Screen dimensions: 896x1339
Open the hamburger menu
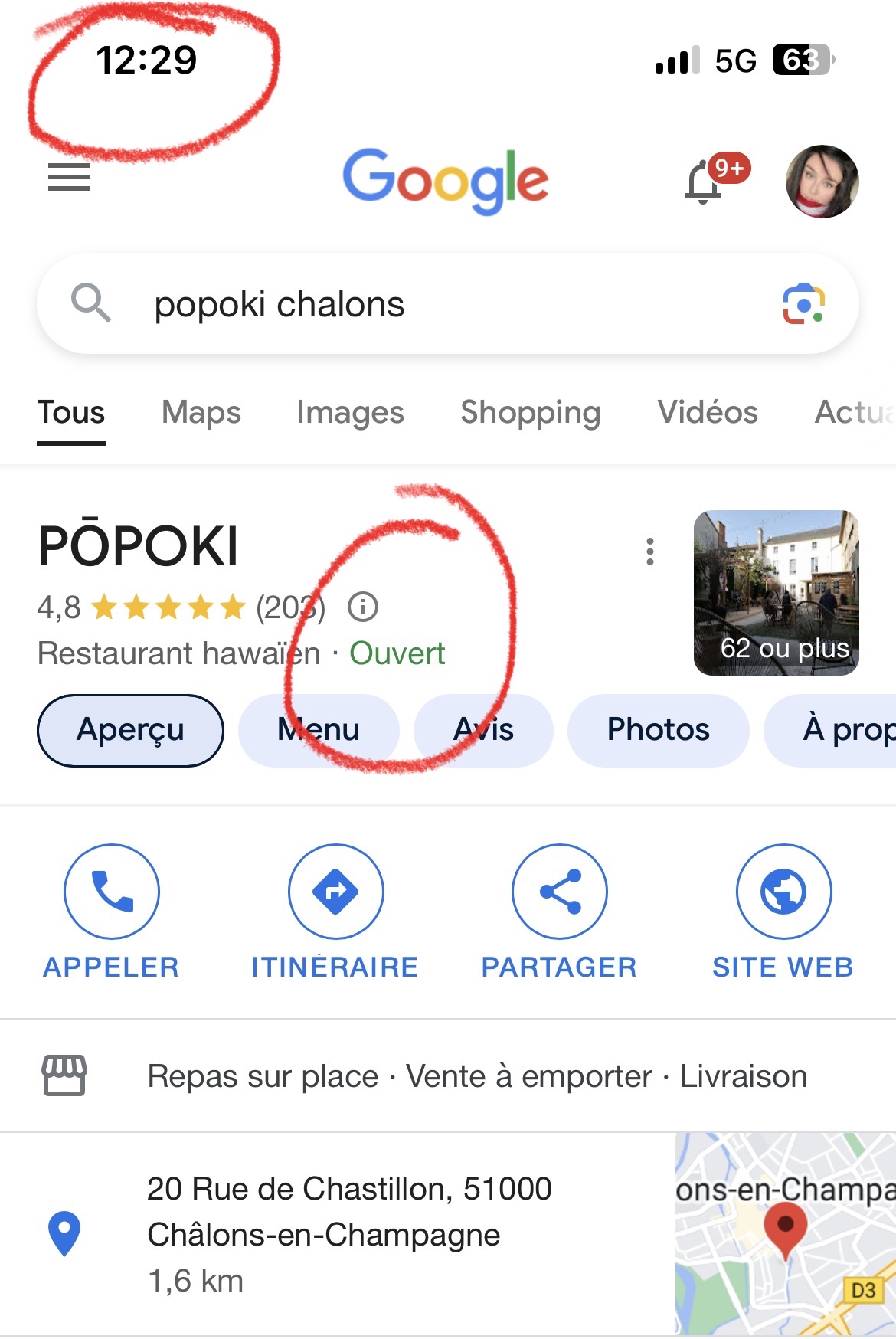69,177
